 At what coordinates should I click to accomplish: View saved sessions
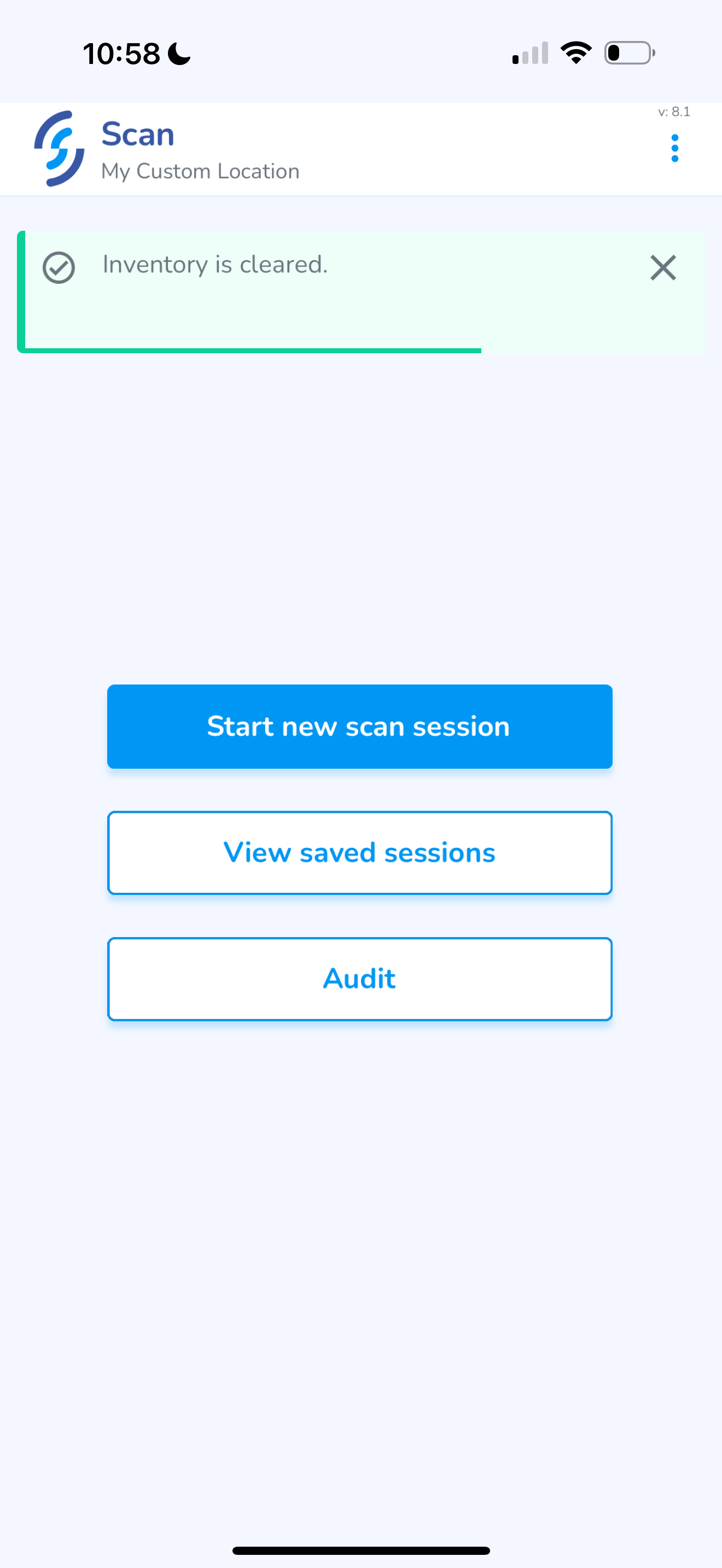pos(360,852)
